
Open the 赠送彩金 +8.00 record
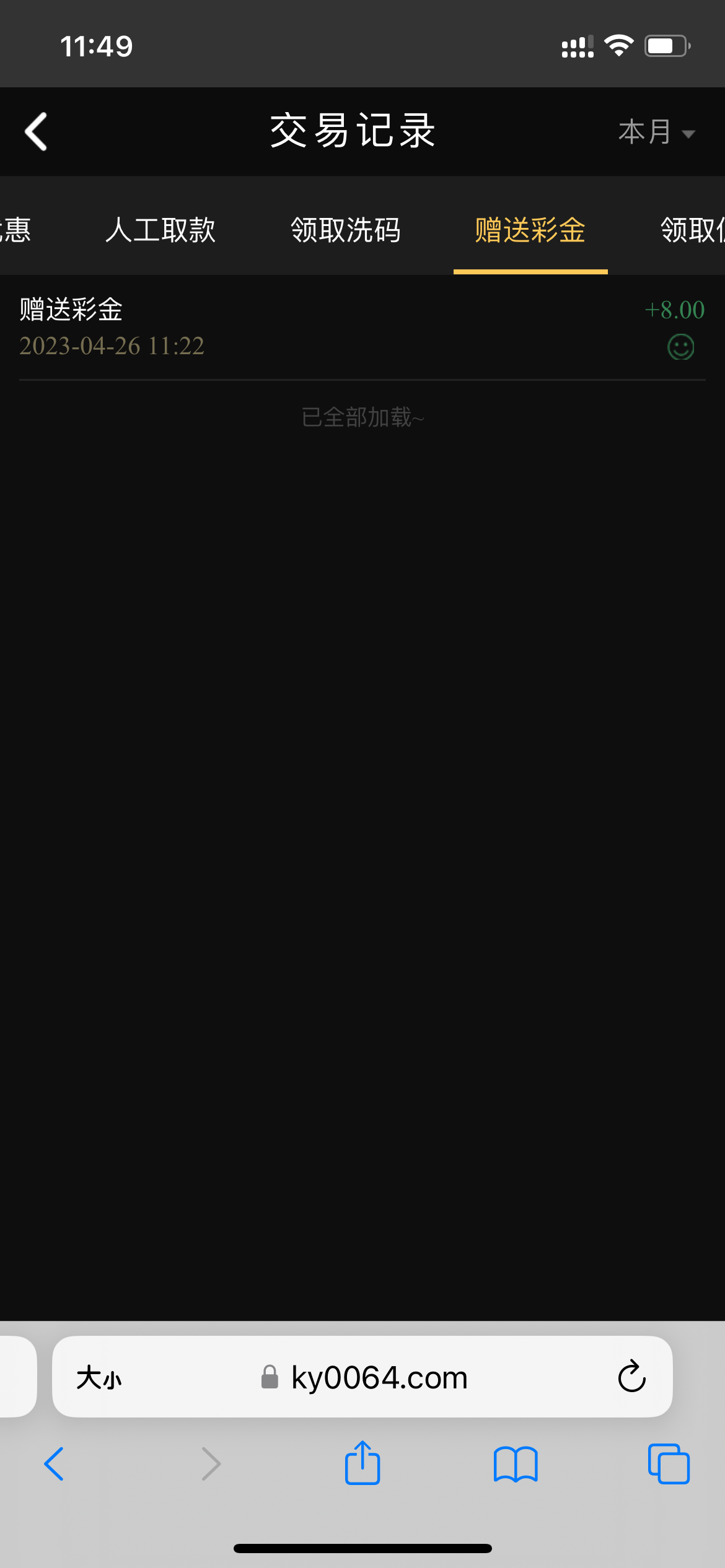[362, 327]
